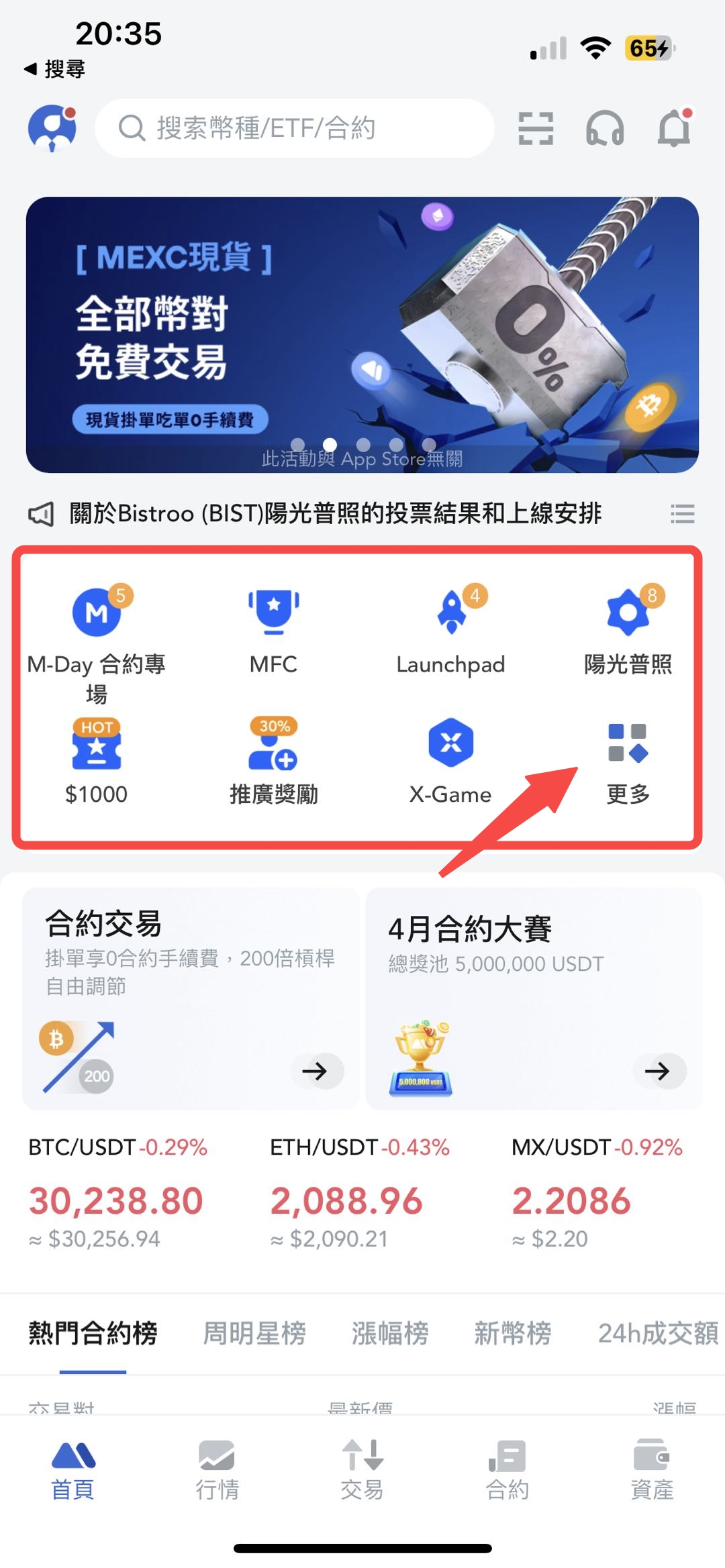Open the MEXC現貨 zero-fee promo banner
The height and width of the screenshot is (1568, 725).
[362, 334]
